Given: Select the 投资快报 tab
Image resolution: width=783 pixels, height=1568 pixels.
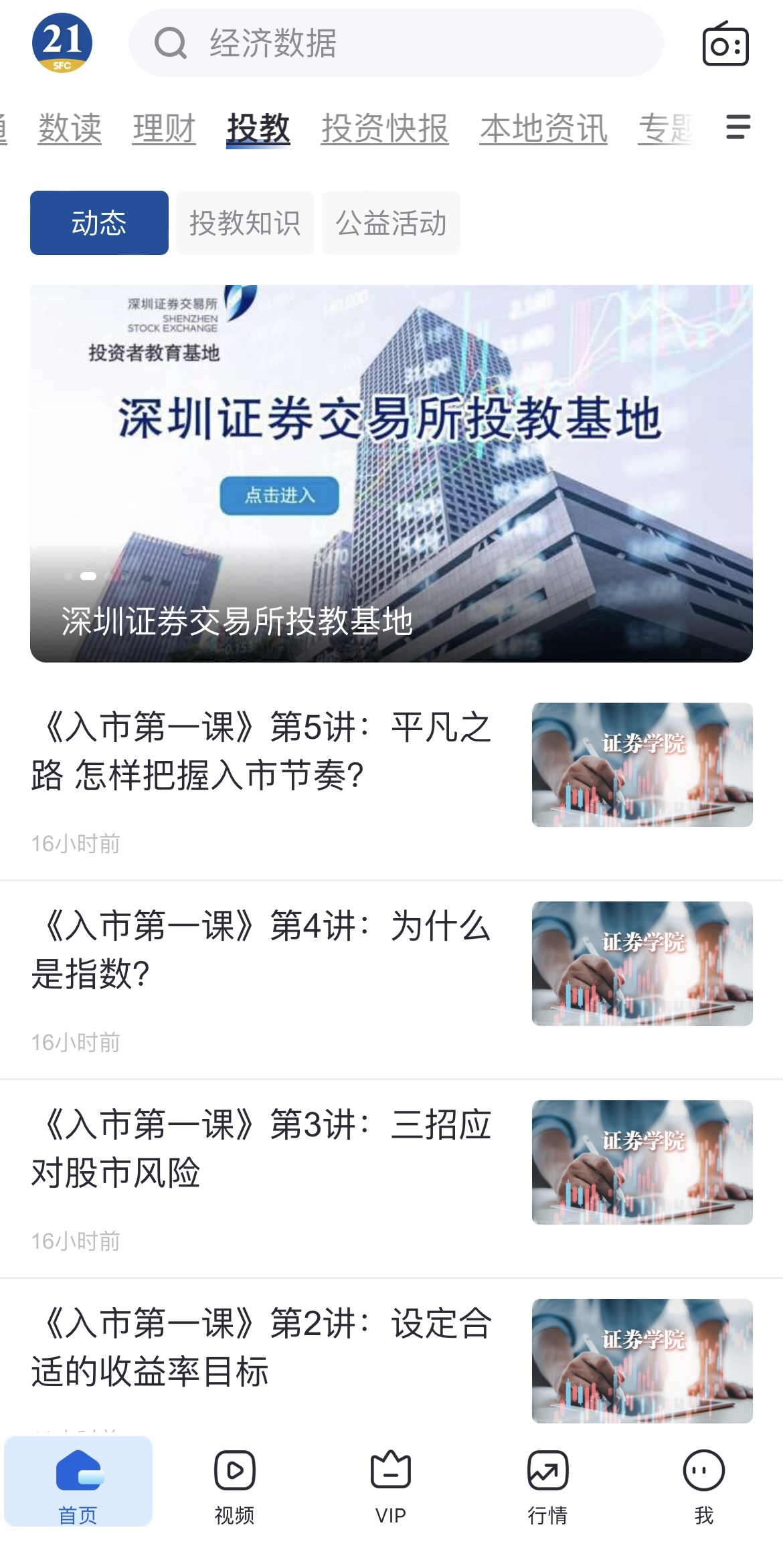Looking at the screenshot, I should pos(385,128).
